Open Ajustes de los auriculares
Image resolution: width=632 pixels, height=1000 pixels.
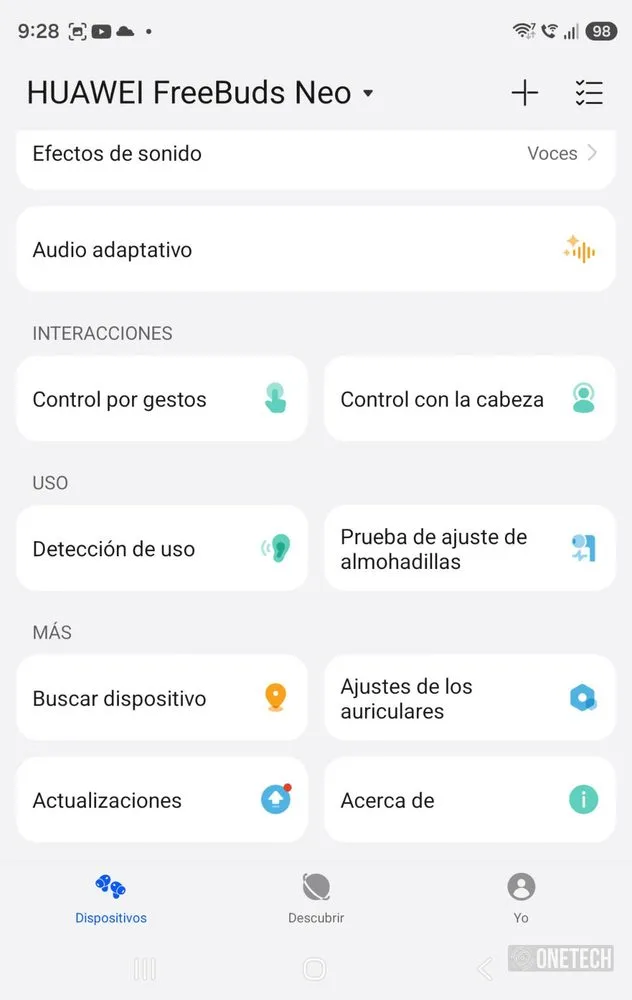tap(470, 698)
